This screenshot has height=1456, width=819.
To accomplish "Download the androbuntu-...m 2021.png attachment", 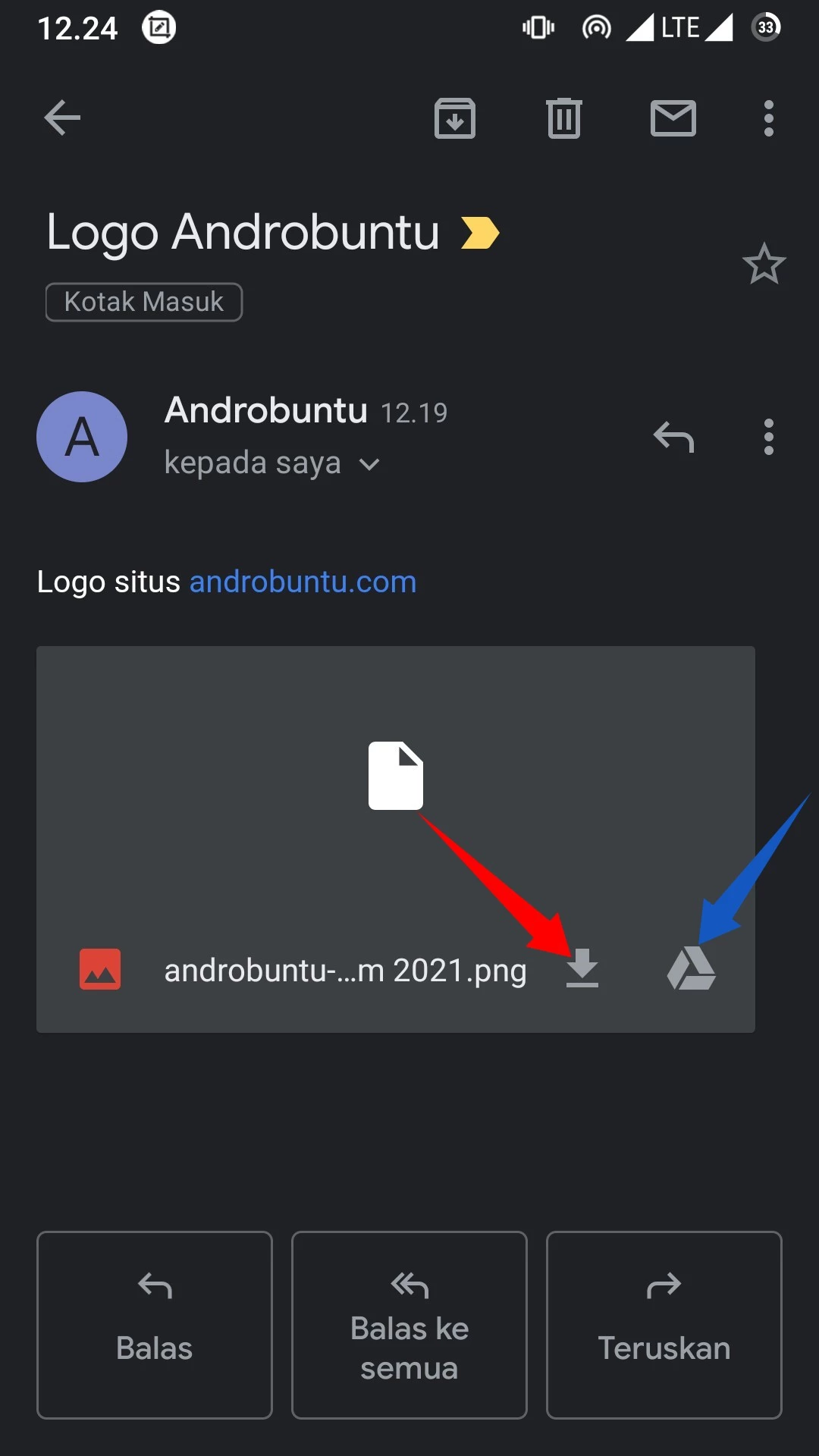I will [x=582, y=968].
